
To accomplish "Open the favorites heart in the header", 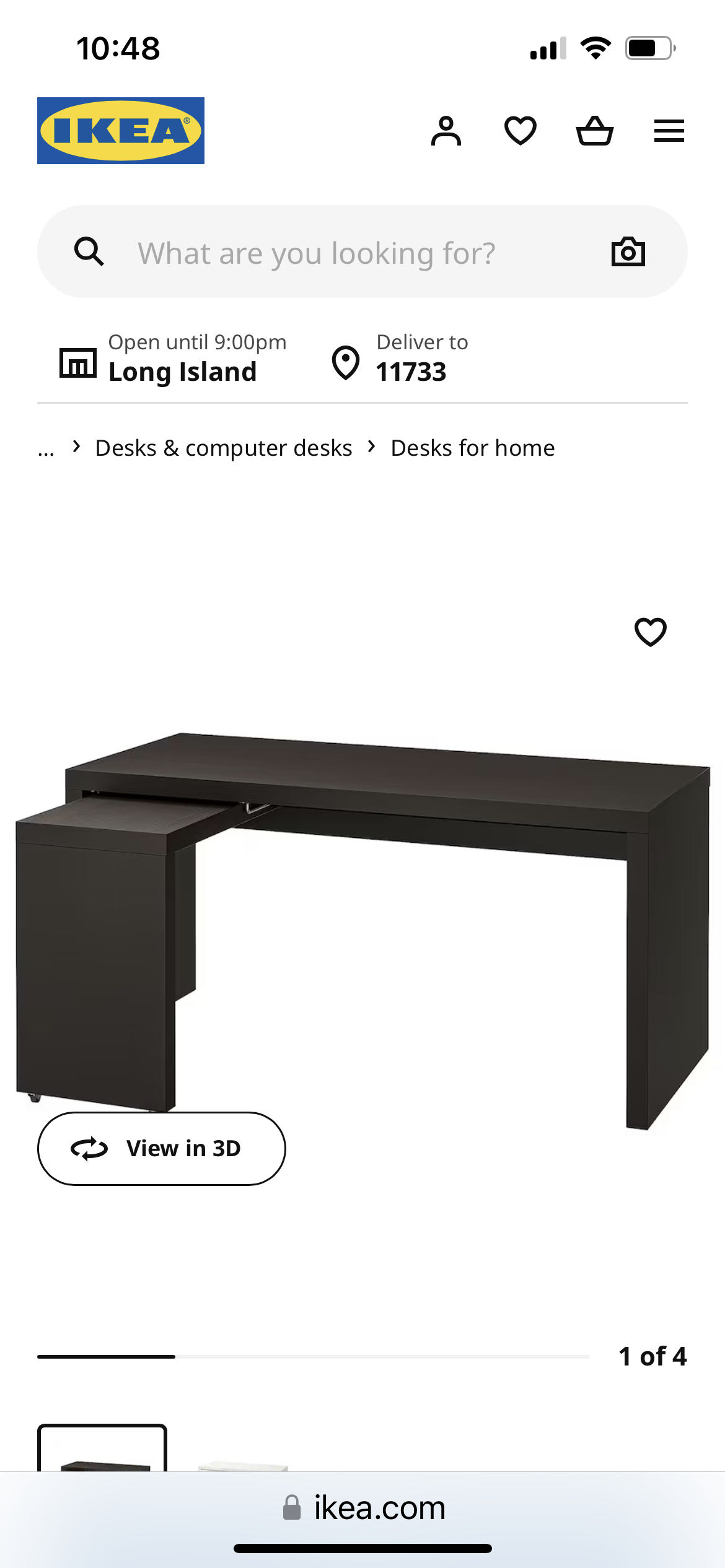I will coord(520,131).
